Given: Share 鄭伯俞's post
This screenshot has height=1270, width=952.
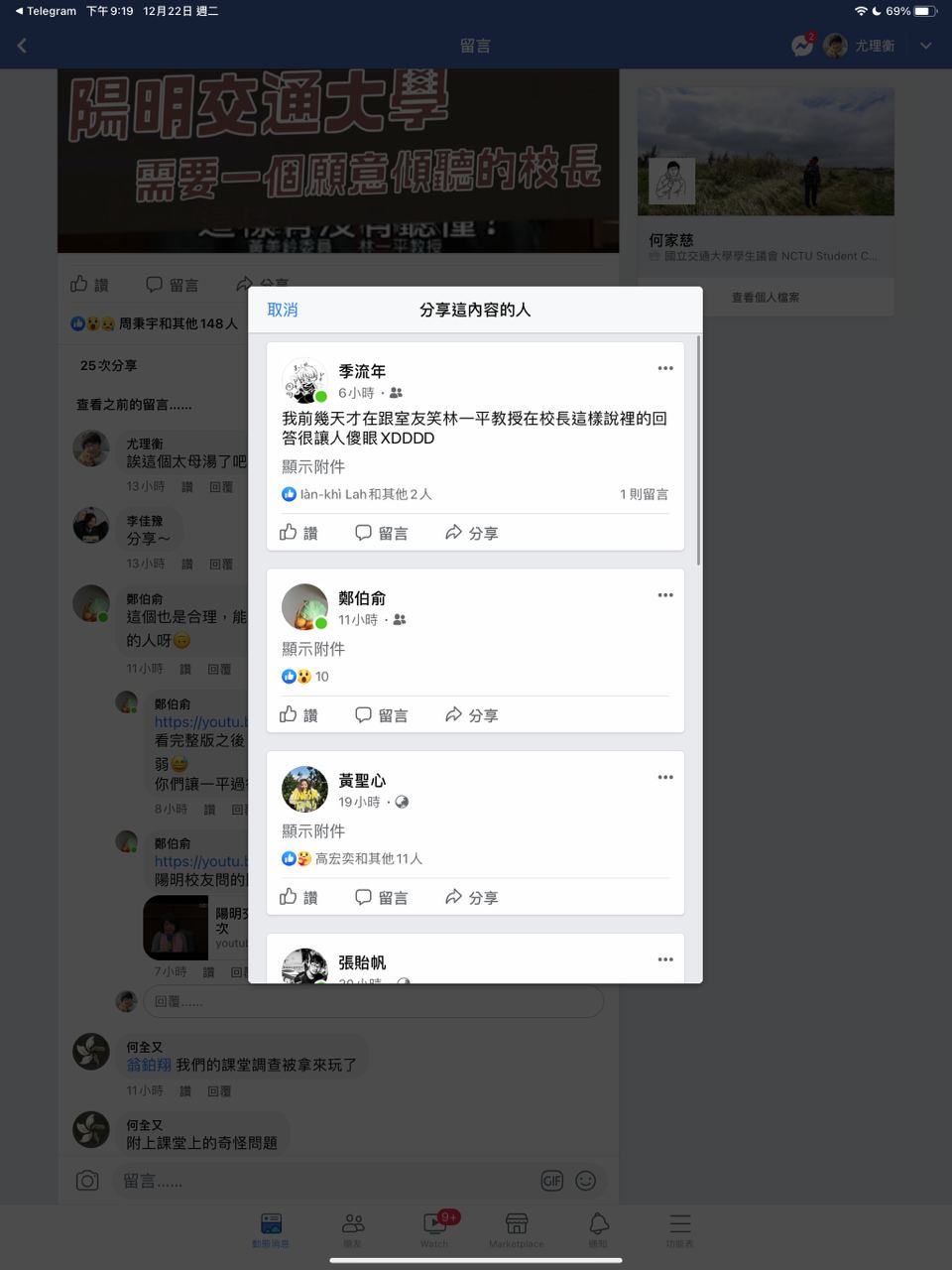Looking at the screenshot, I should pos(471,715).
